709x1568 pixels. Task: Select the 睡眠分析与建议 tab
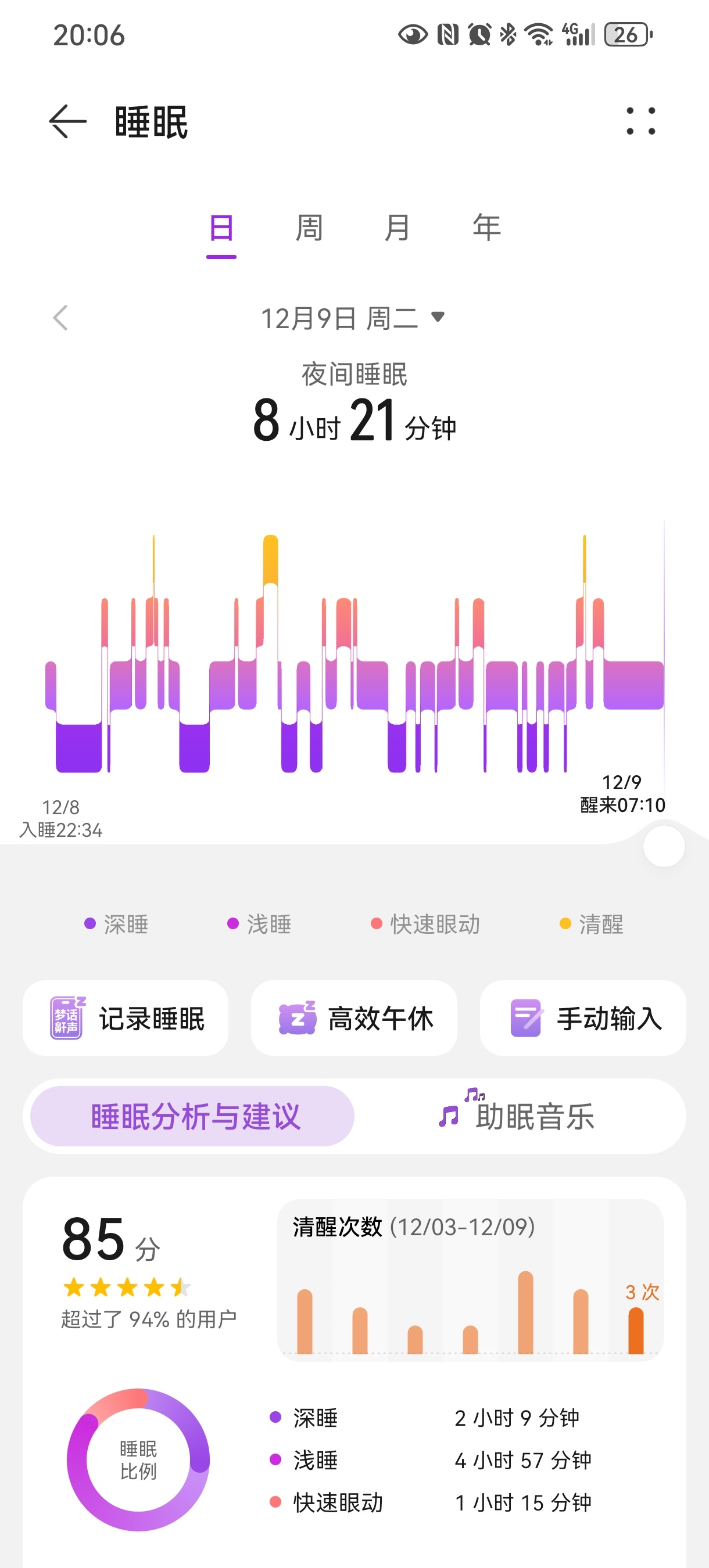pos(192,1116)
